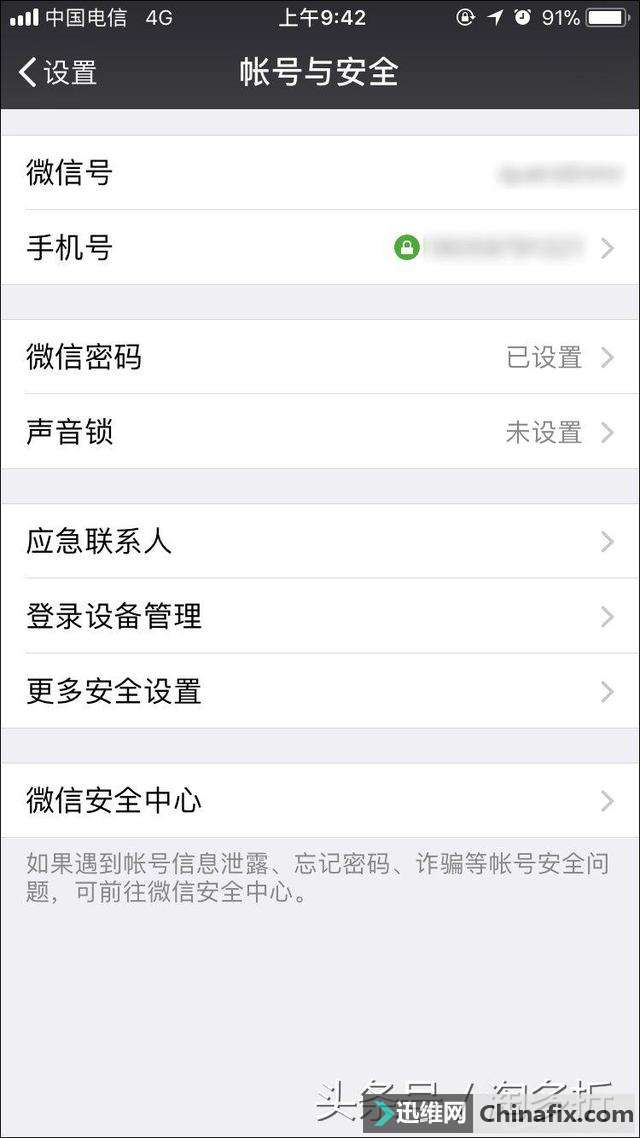640x1138 pixels.
Task: Open the 手机号 row
Action: point(320,247)
